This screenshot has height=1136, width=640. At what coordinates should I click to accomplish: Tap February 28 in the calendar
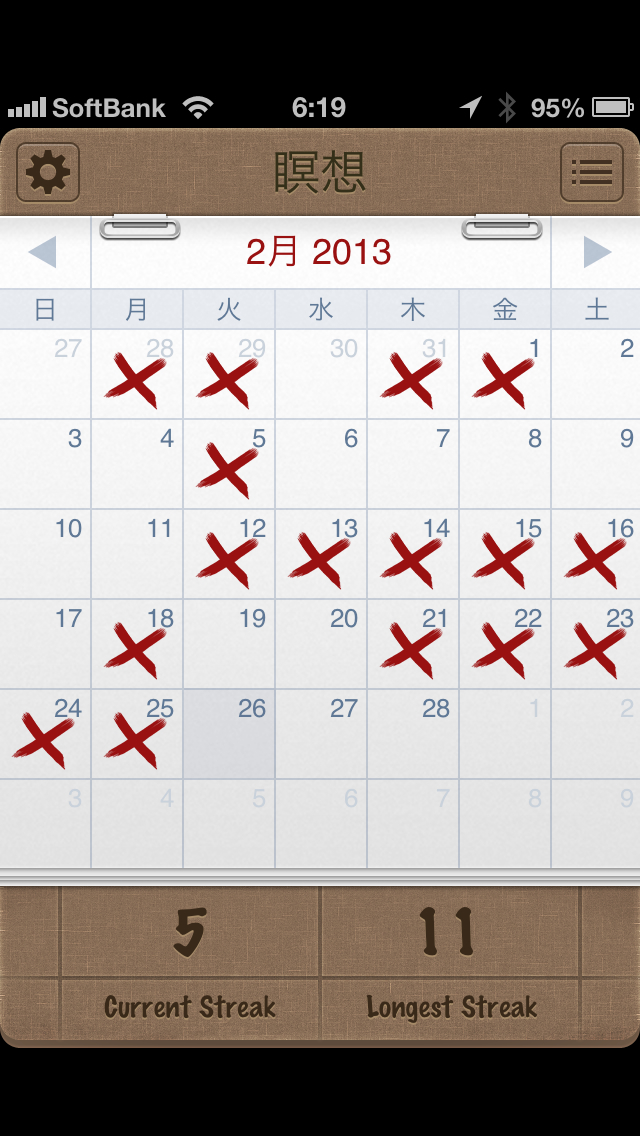coord(413,734)
